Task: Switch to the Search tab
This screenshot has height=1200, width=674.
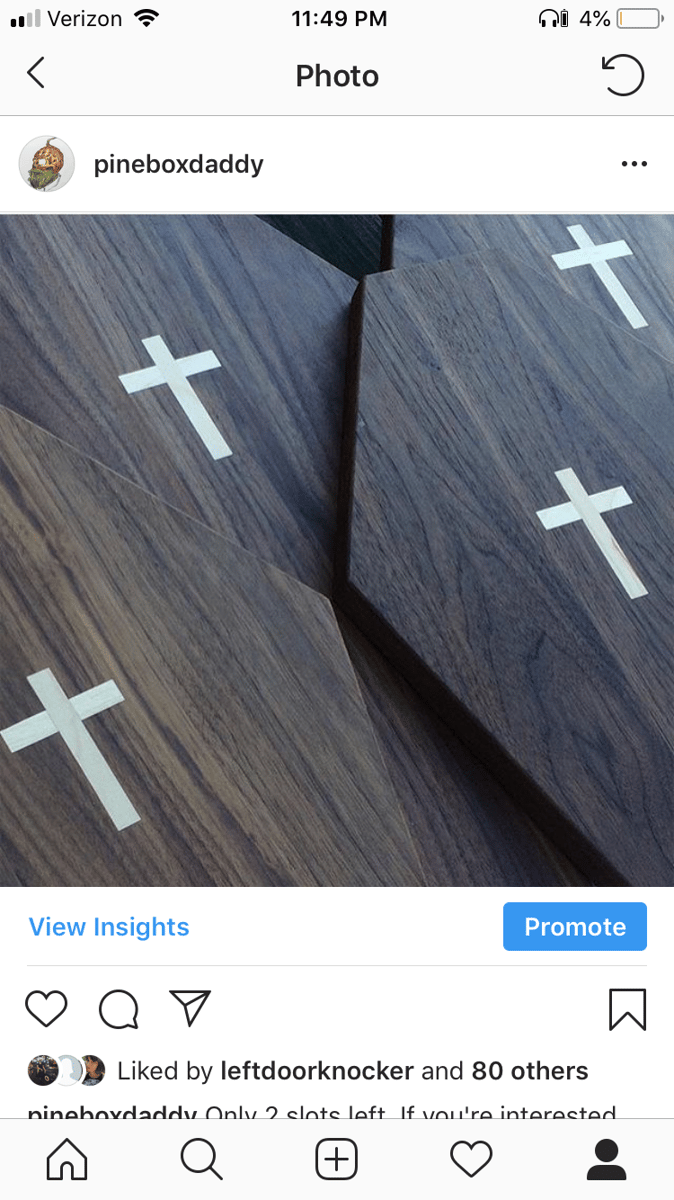Action: 201,1160
